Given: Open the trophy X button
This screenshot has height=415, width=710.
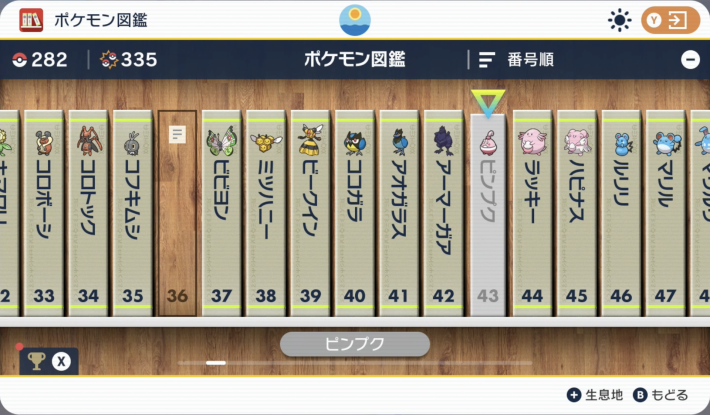Looking at the screenshot, I should tap(49, 361).
